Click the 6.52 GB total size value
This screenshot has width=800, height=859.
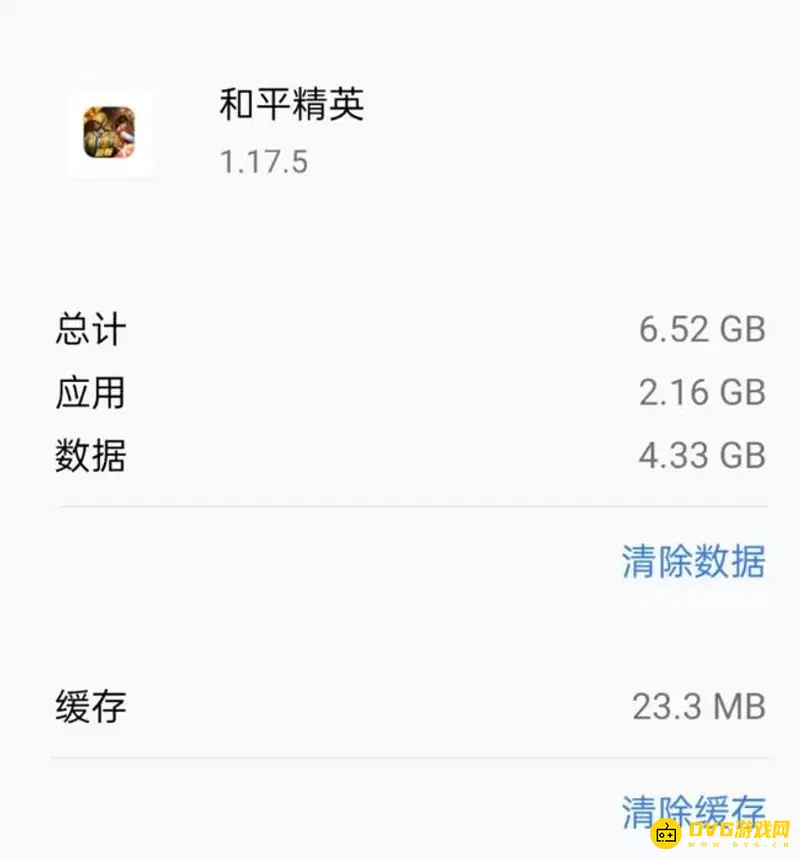pyautogui.click(x=701, y=329)
